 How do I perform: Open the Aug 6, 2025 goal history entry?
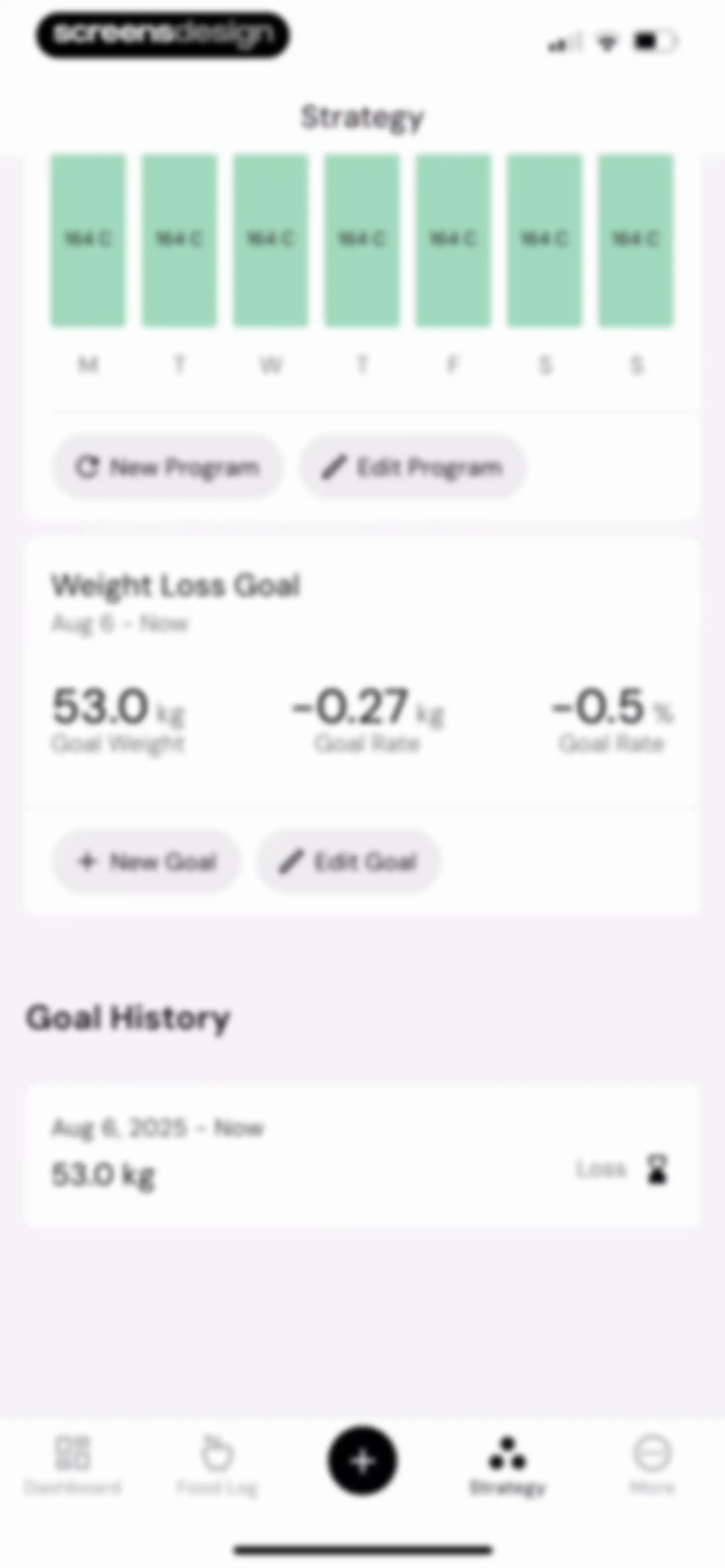362,1154
